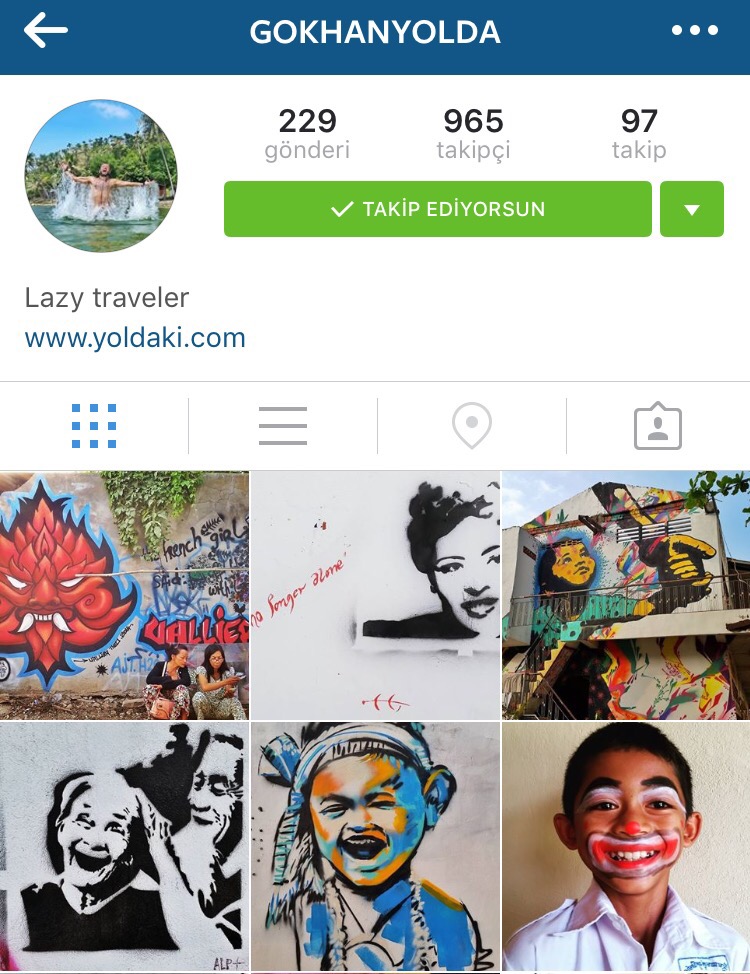Open the three-dot overflow menu
This screenshot has height=974, width=750.
point(695,31)
